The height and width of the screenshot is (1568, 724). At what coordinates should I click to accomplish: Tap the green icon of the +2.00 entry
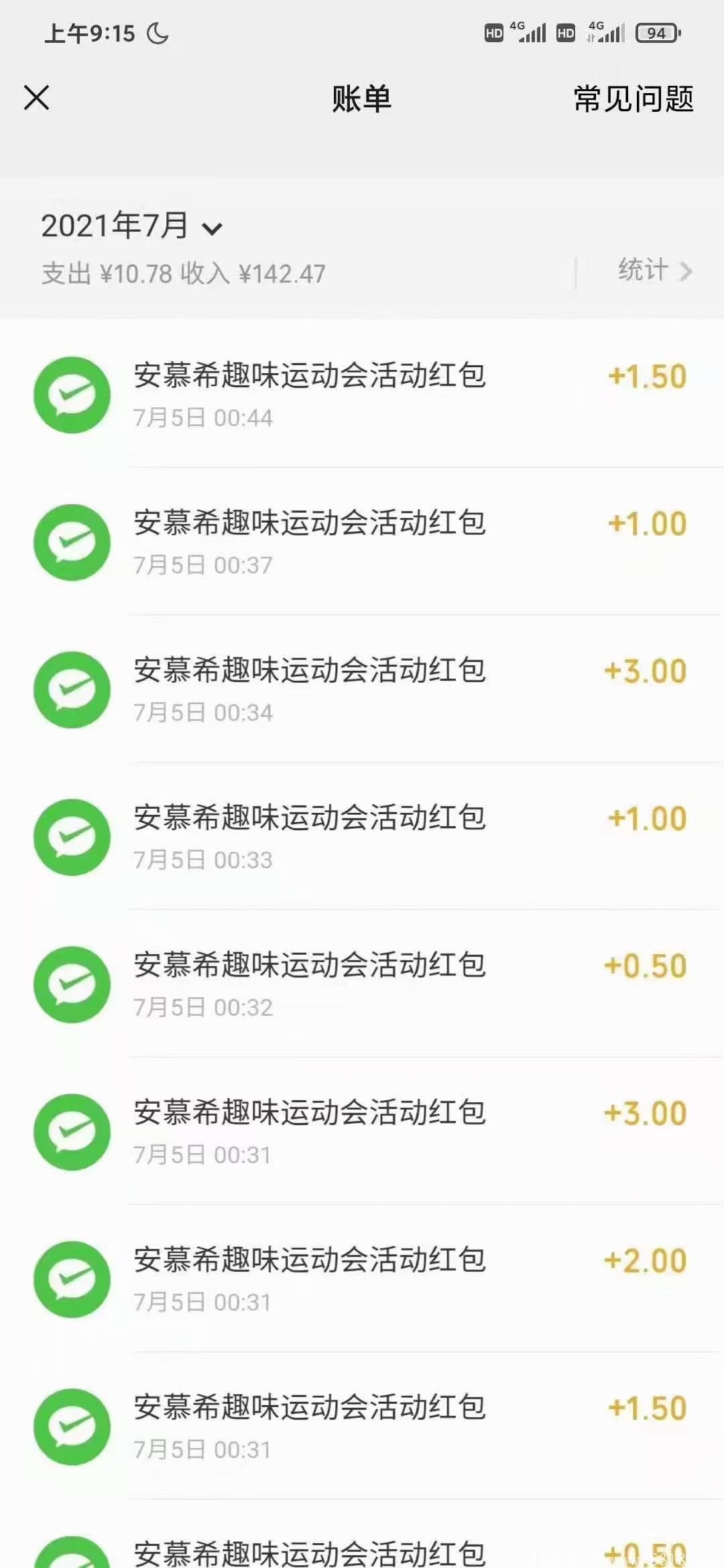coord(72,1279)
